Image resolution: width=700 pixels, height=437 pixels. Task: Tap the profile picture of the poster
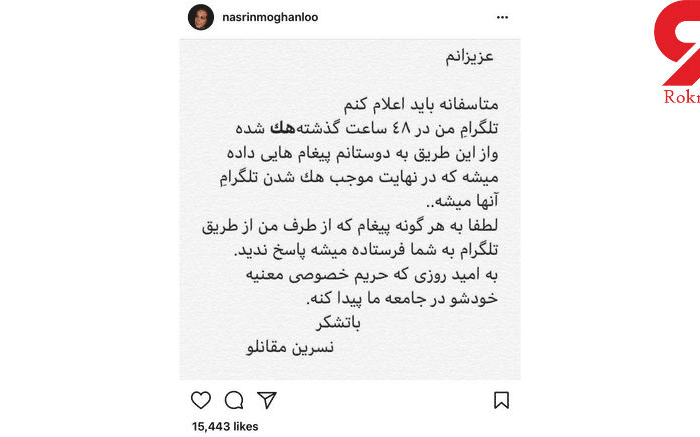coord(201,17)
